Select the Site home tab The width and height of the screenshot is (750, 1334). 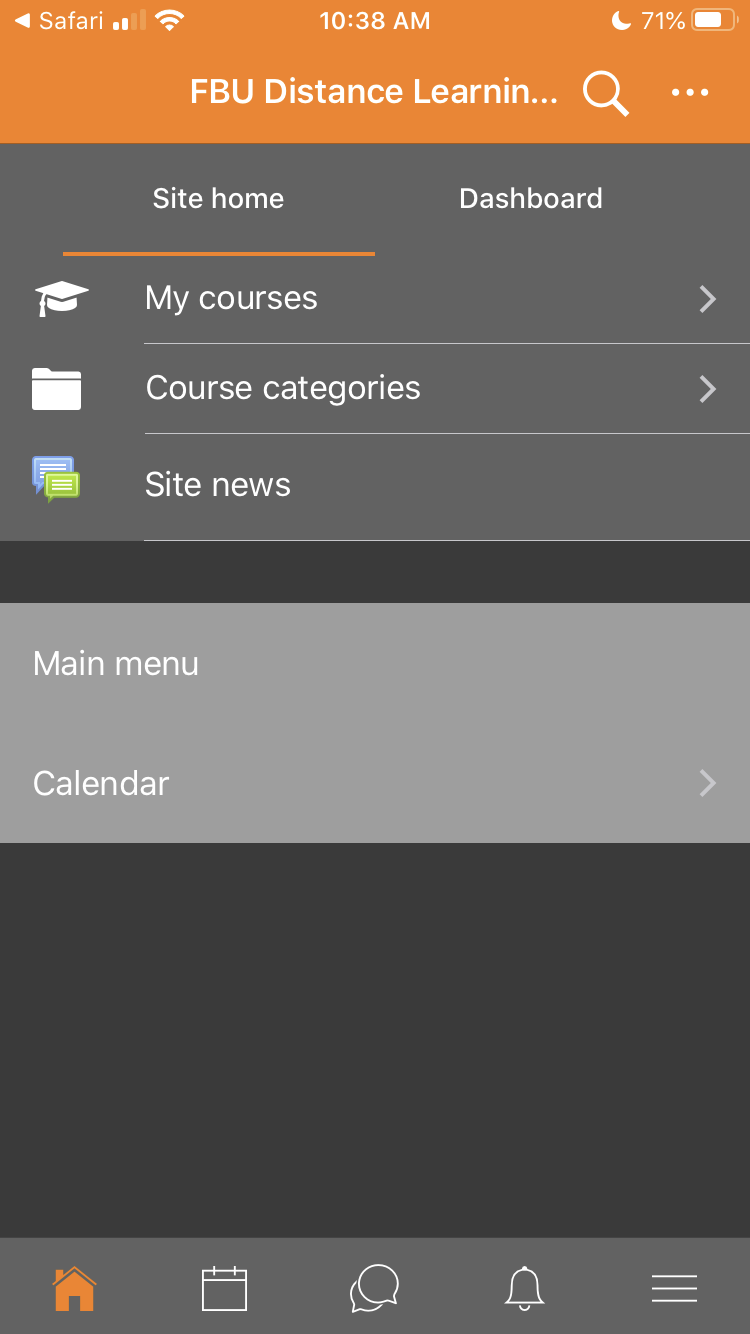218,199
